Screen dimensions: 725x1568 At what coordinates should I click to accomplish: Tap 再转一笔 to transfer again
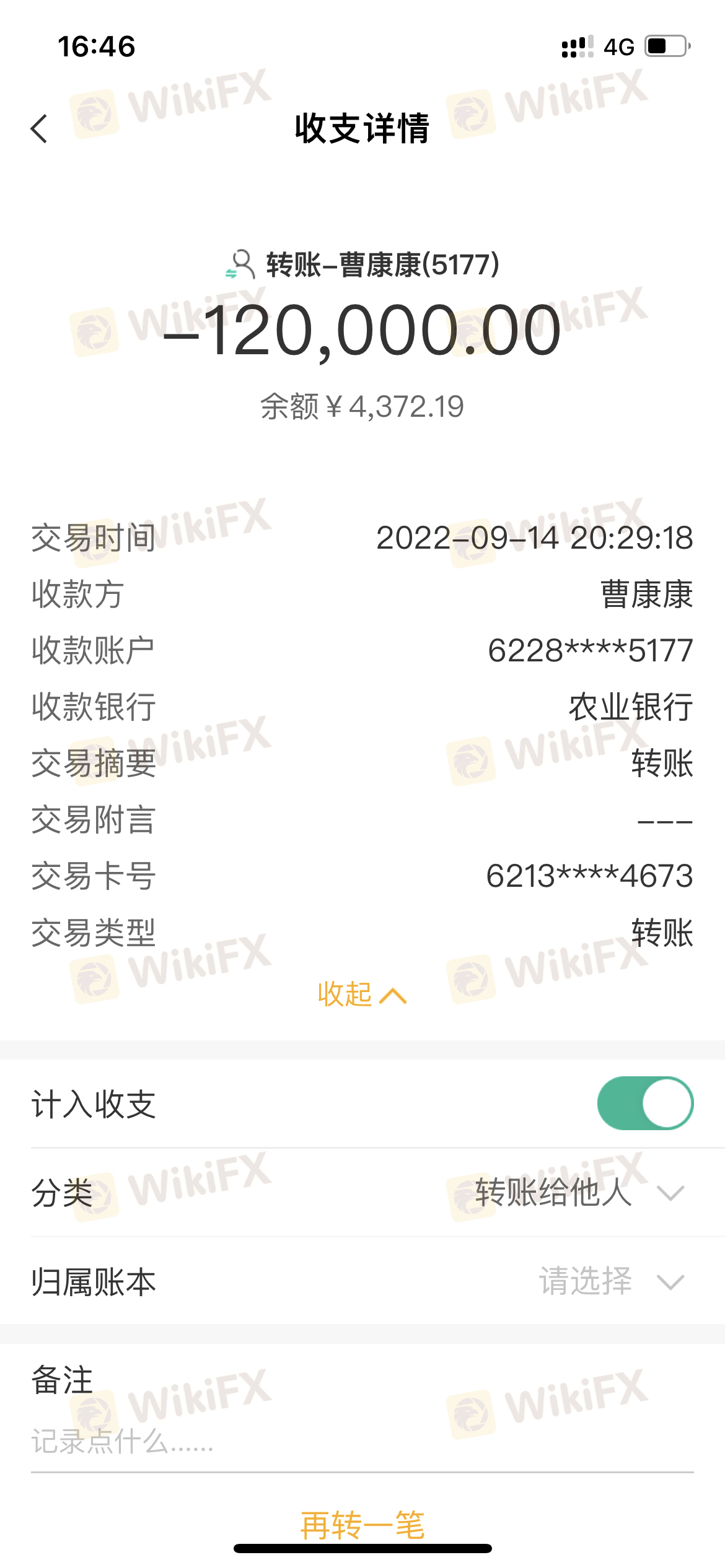[362, 1525]
